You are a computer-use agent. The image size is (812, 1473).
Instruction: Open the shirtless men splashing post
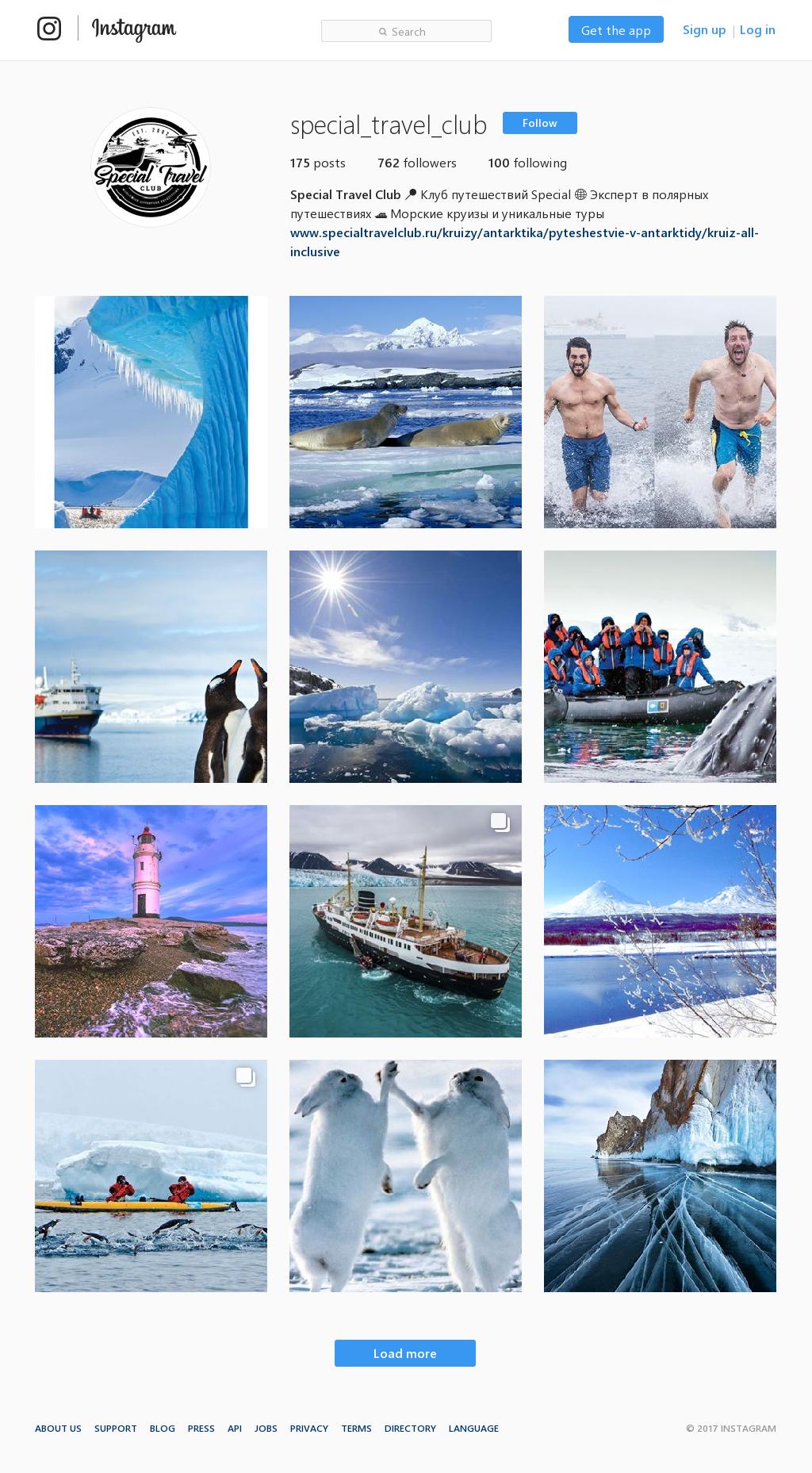660,412
